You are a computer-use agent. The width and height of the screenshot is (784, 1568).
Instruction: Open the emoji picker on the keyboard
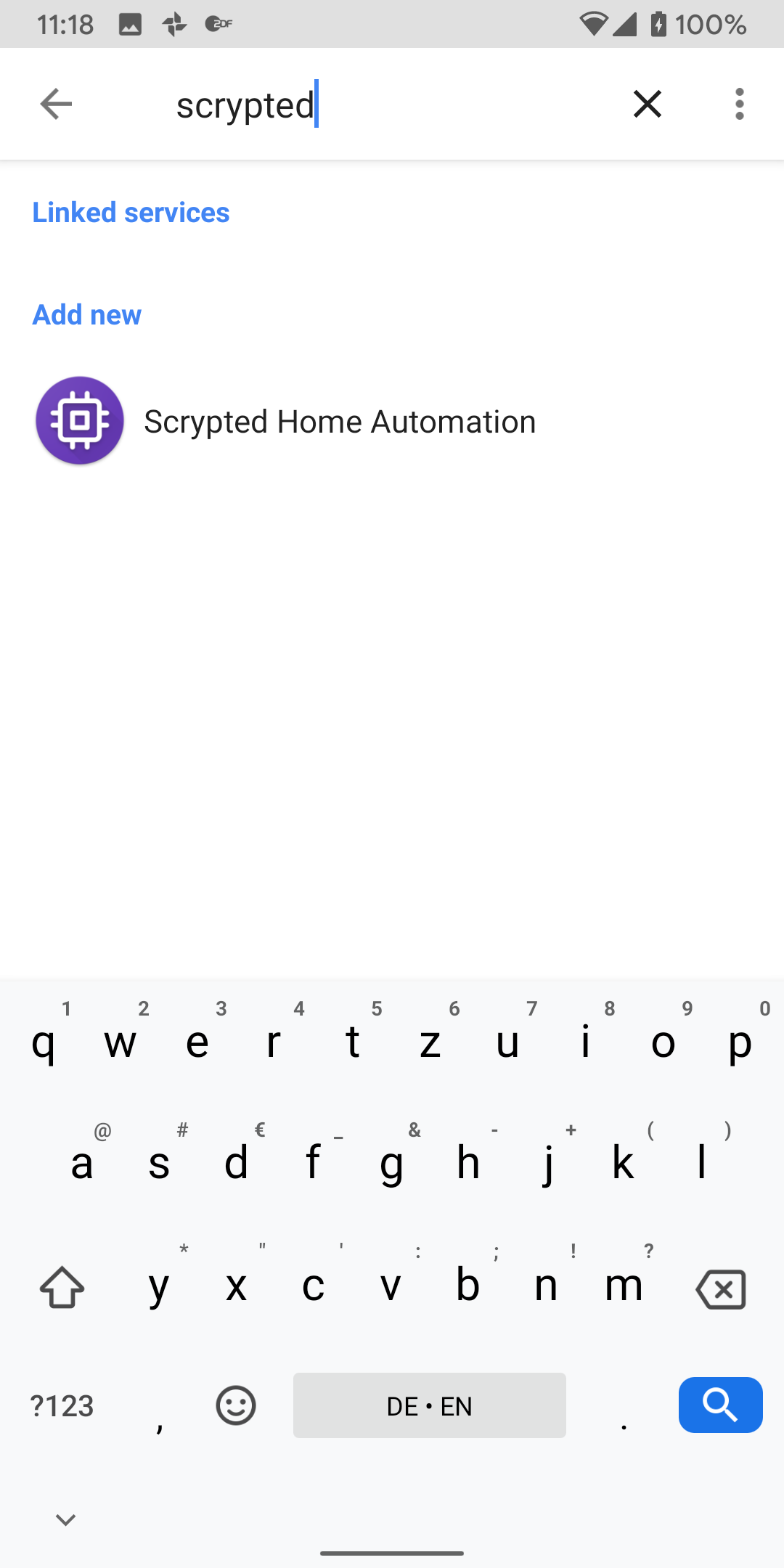[x=234, y=1405]
